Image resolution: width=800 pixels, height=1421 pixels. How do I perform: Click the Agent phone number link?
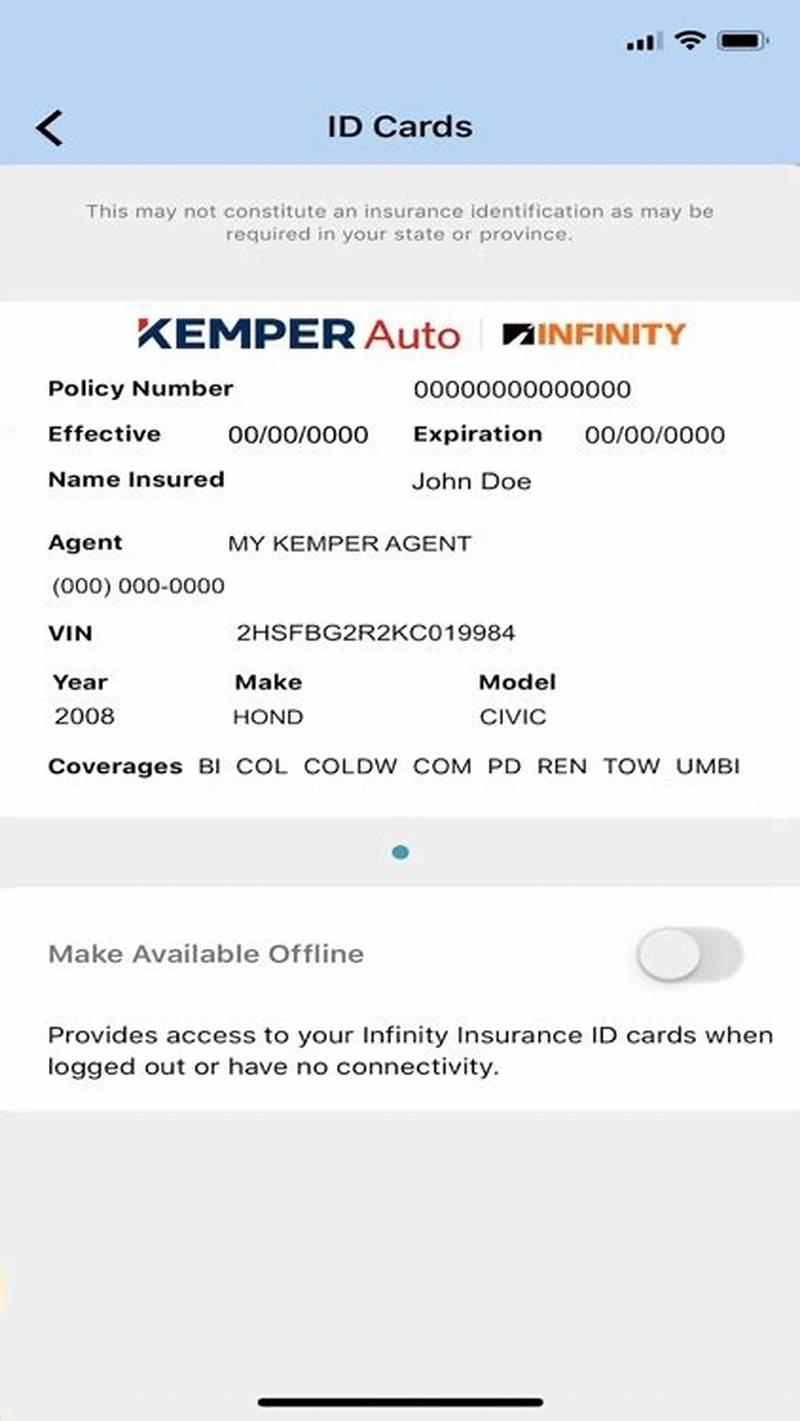tap(136, 586)
